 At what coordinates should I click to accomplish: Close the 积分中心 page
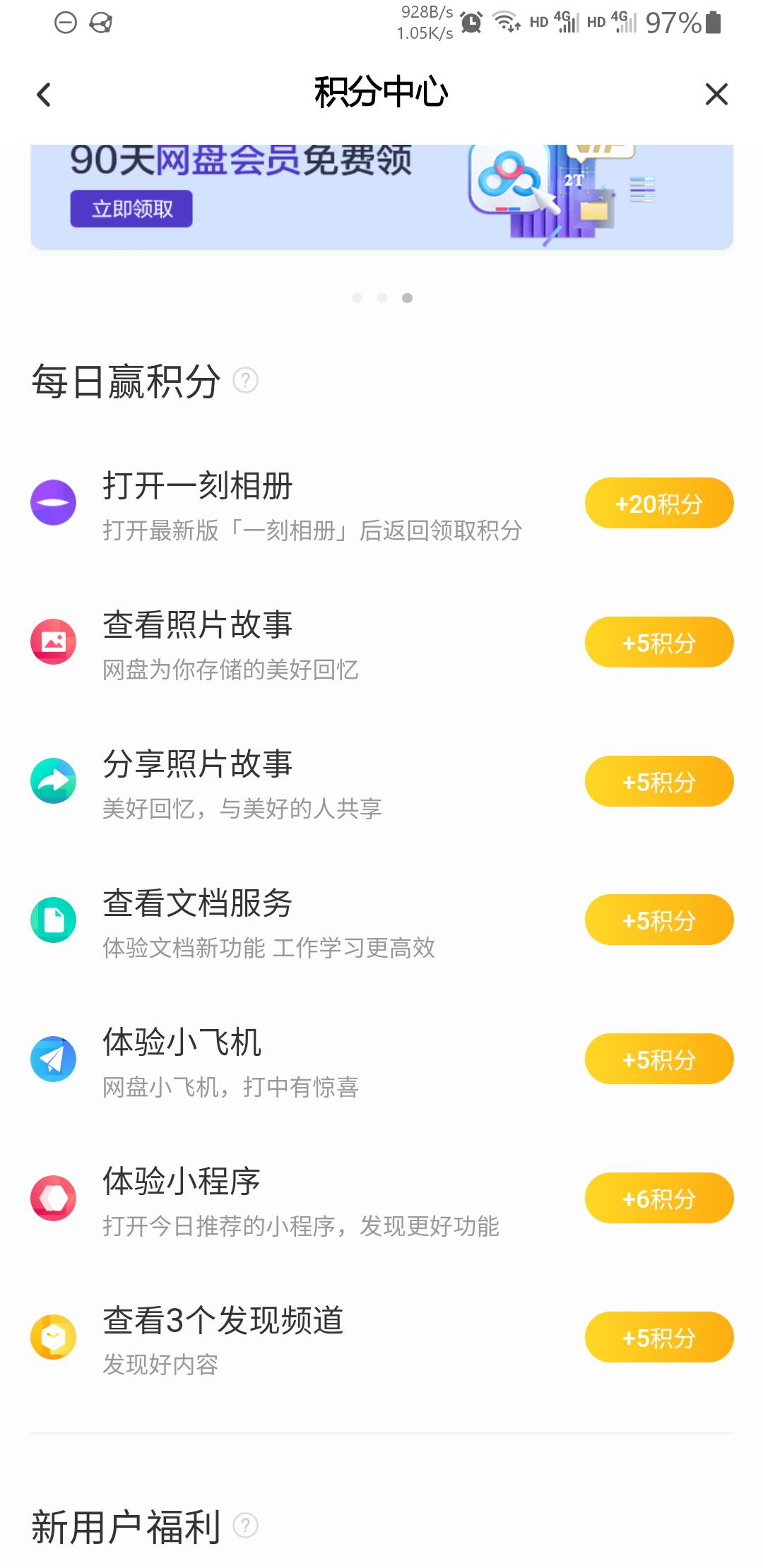tap(716, 94)
